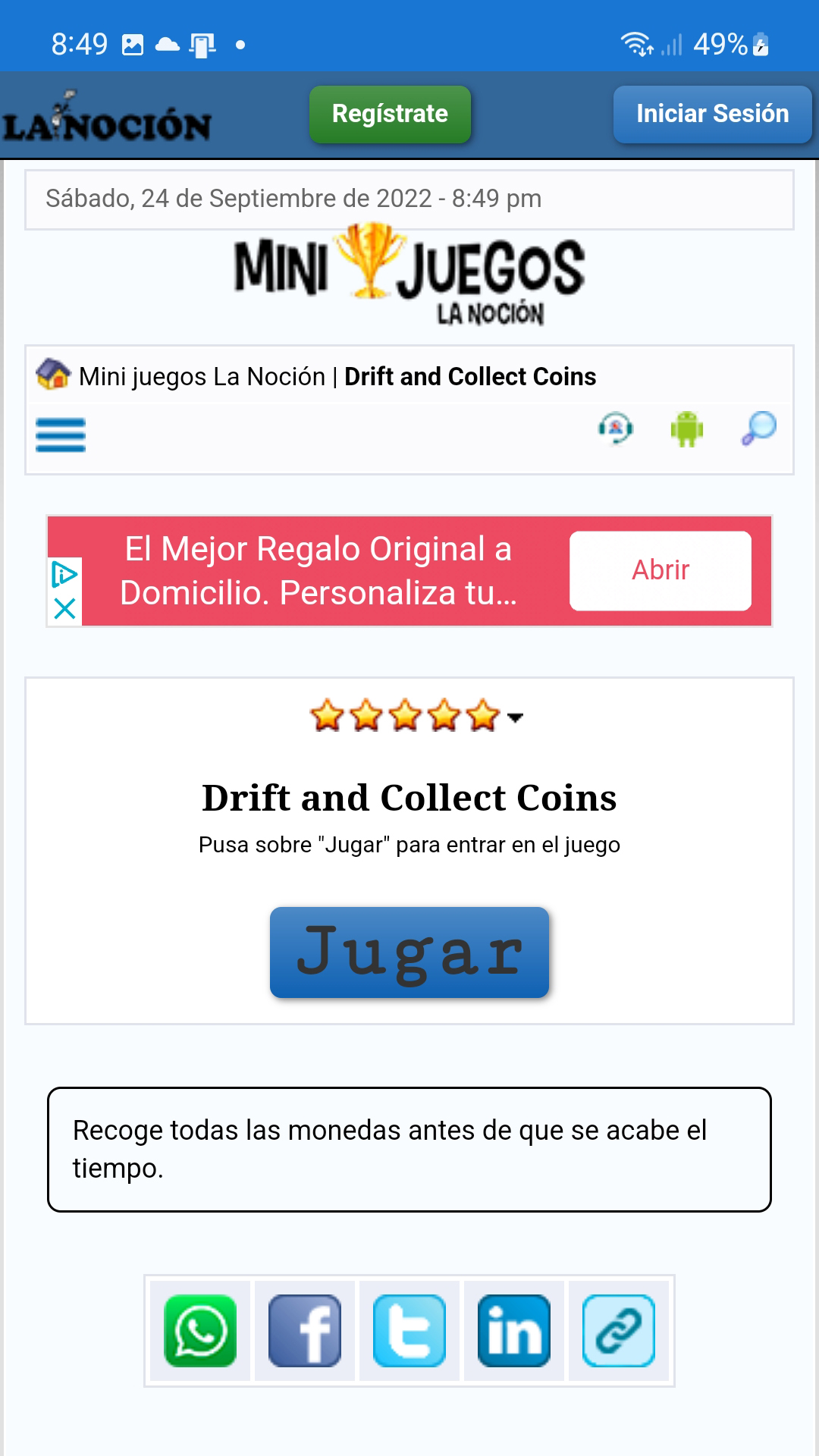
Task: Tap the Android app icon
Action: coord(687,428)
